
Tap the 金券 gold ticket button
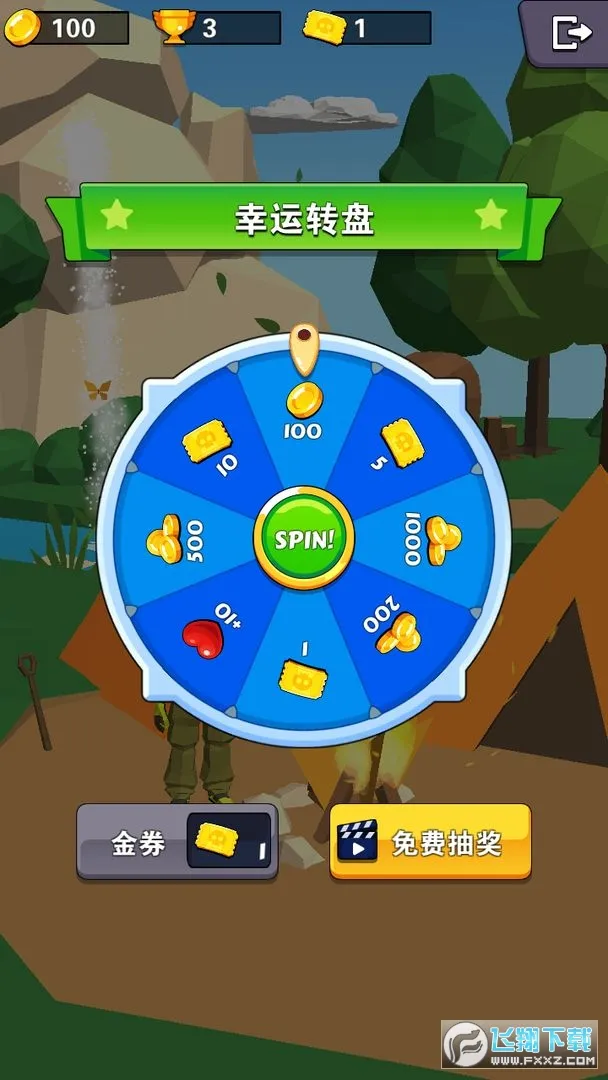click(177, 842)
